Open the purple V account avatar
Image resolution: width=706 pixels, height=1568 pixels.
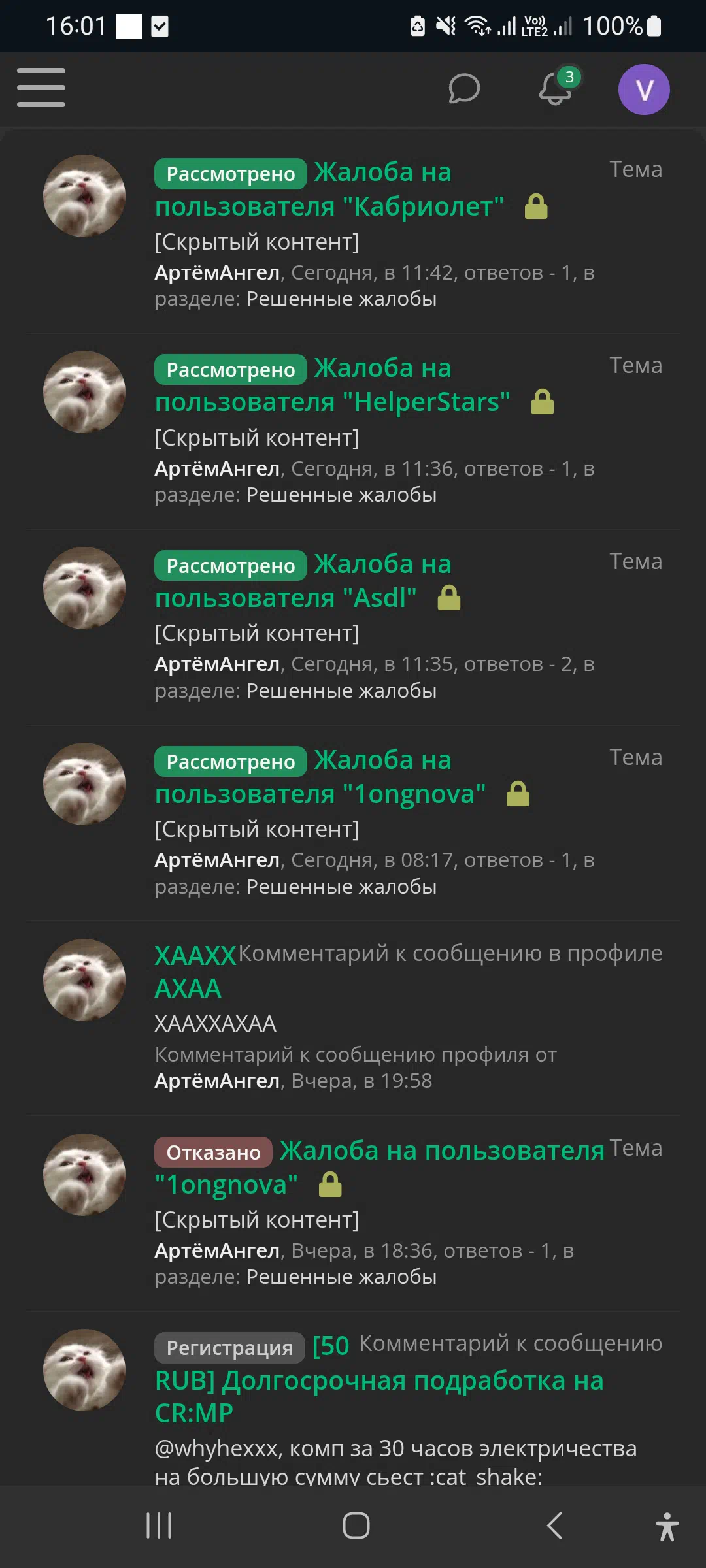coord(644,90)
